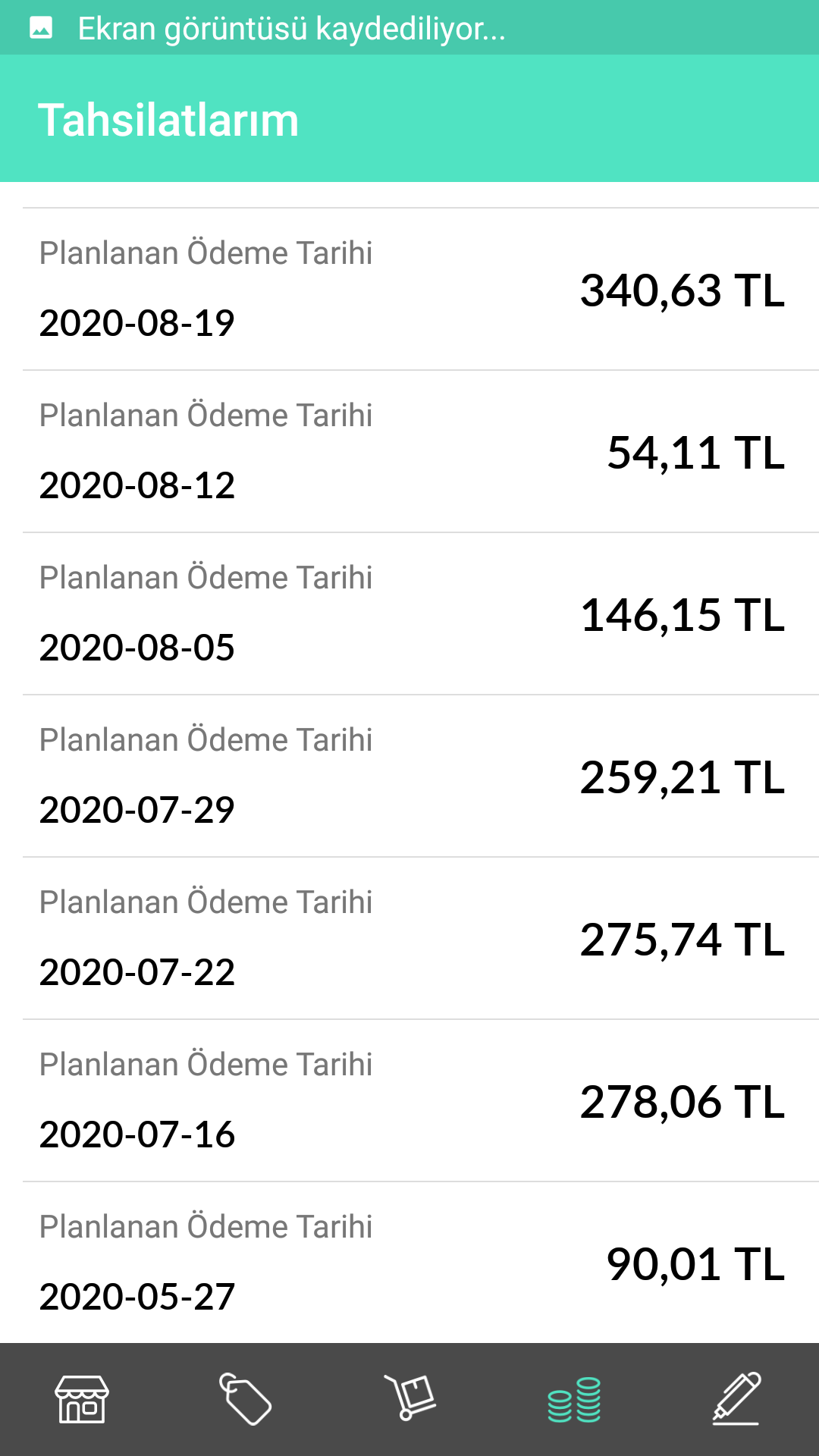The width and height of the screenshot is (819, 1456).
Task: View the 259,21 TL payment entry
Action: [x=421, y=777]
